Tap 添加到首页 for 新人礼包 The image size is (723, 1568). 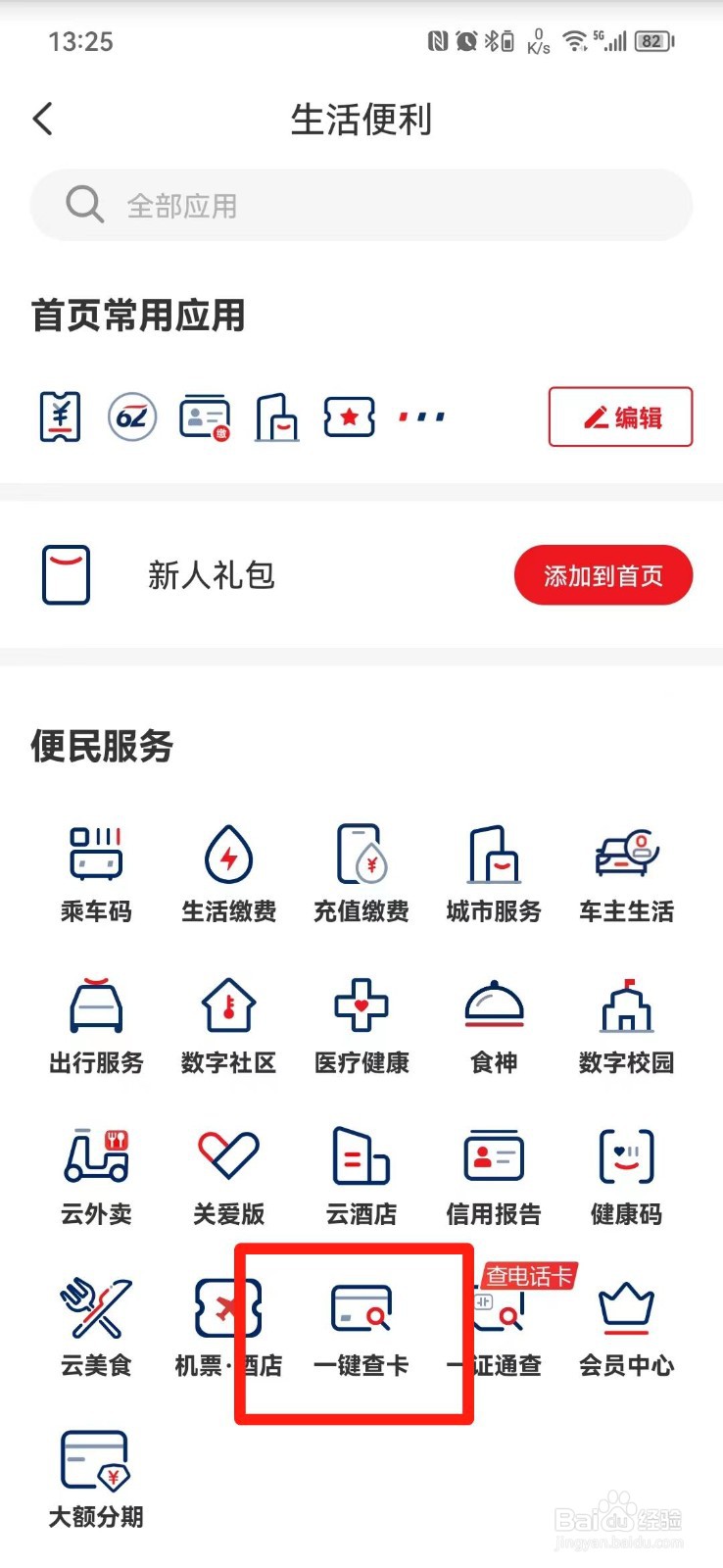click(603, 575)
